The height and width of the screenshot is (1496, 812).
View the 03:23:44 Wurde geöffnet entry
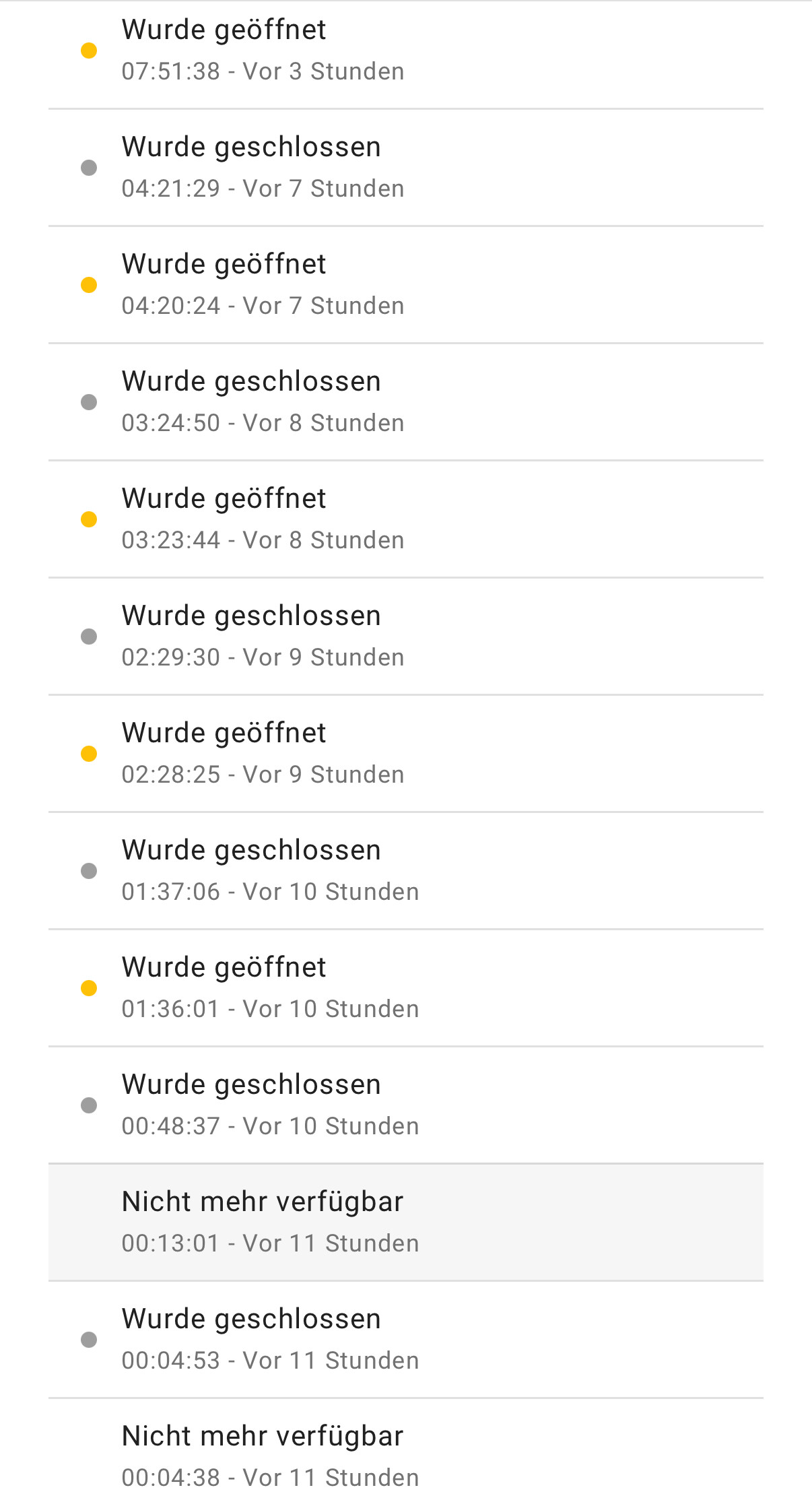(406, 519)
